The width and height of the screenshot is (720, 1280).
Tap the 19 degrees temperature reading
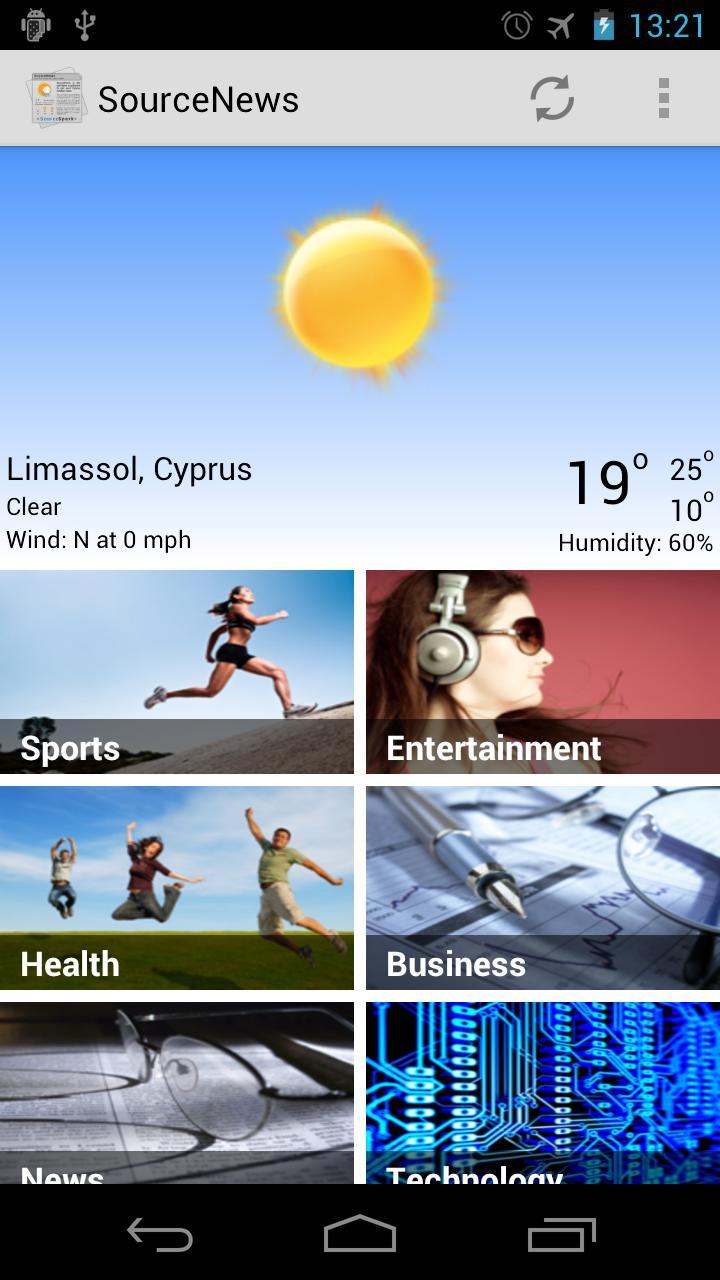(600, 482)
